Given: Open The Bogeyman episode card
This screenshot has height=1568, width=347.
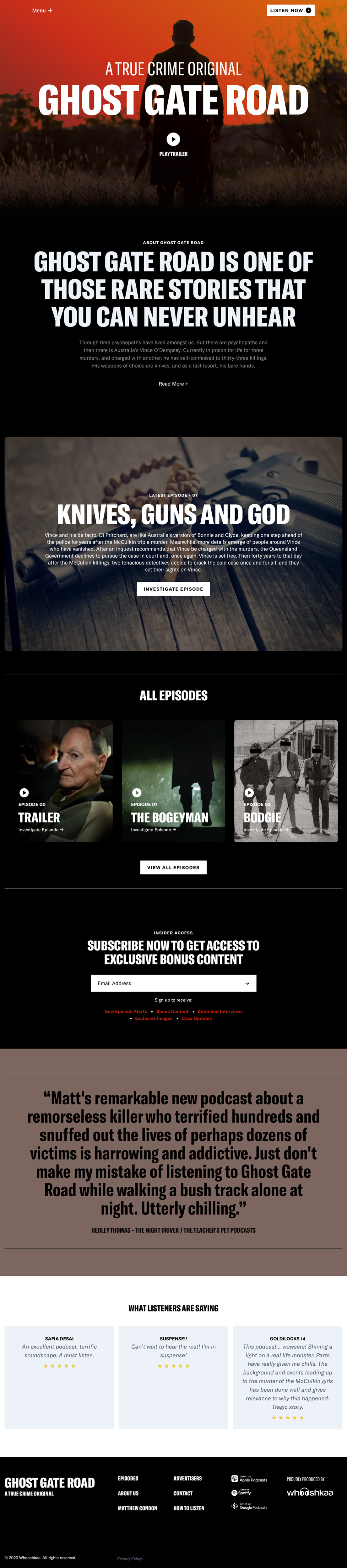Looking at the screenshot, I should click(173, 781).
